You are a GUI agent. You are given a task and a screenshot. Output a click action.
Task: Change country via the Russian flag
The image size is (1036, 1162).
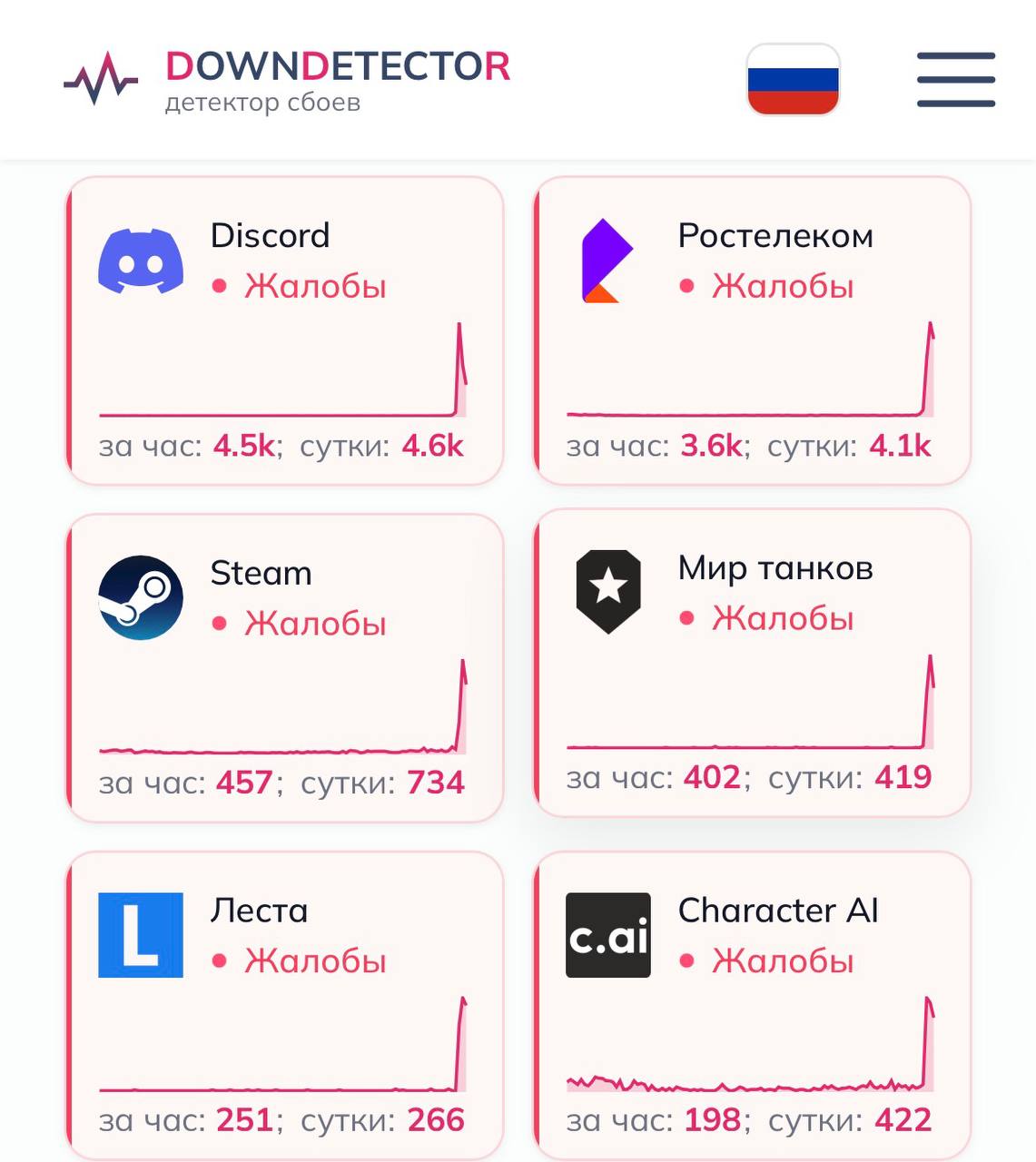[x=793, y=80]
